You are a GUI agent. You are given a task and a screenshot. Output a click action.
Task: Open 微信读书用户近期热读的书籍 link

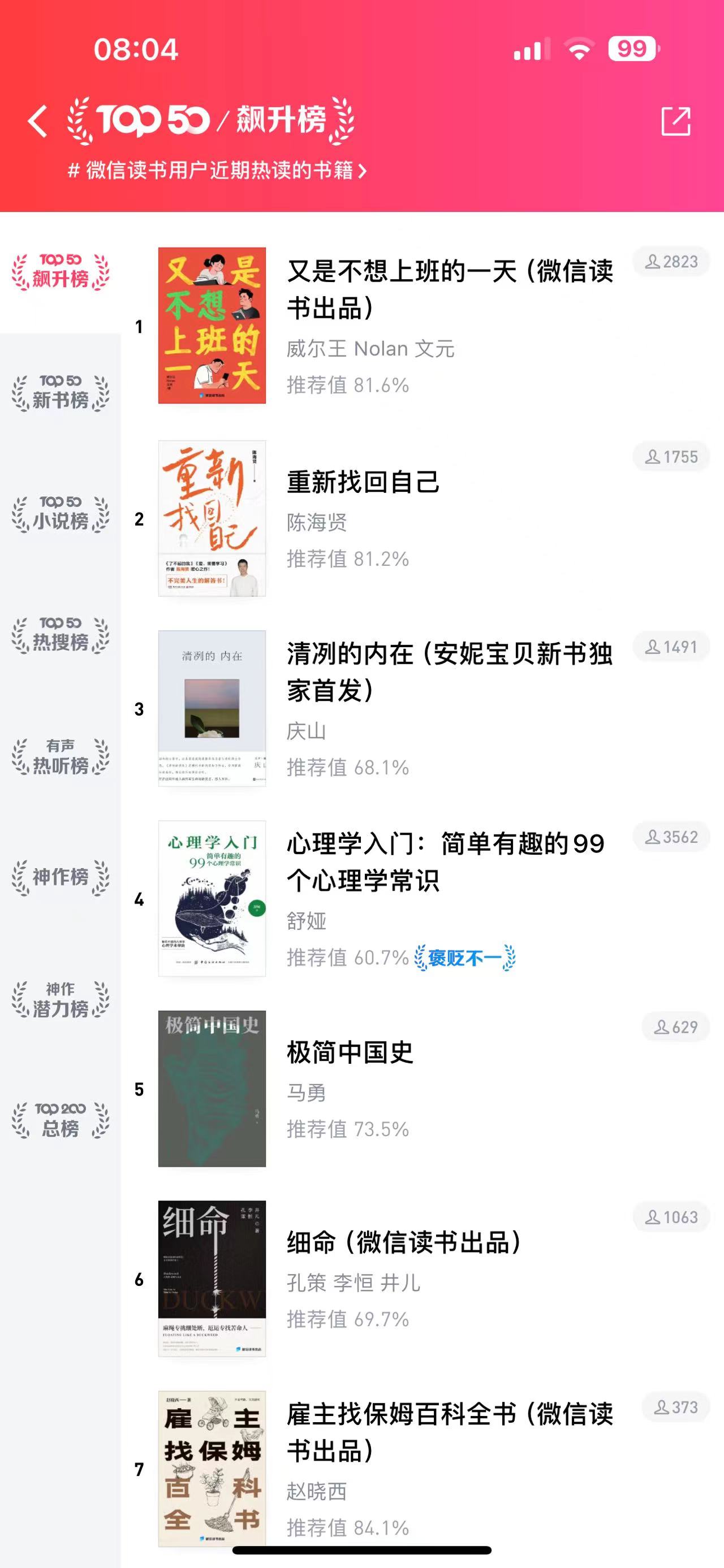coord(217,171)
